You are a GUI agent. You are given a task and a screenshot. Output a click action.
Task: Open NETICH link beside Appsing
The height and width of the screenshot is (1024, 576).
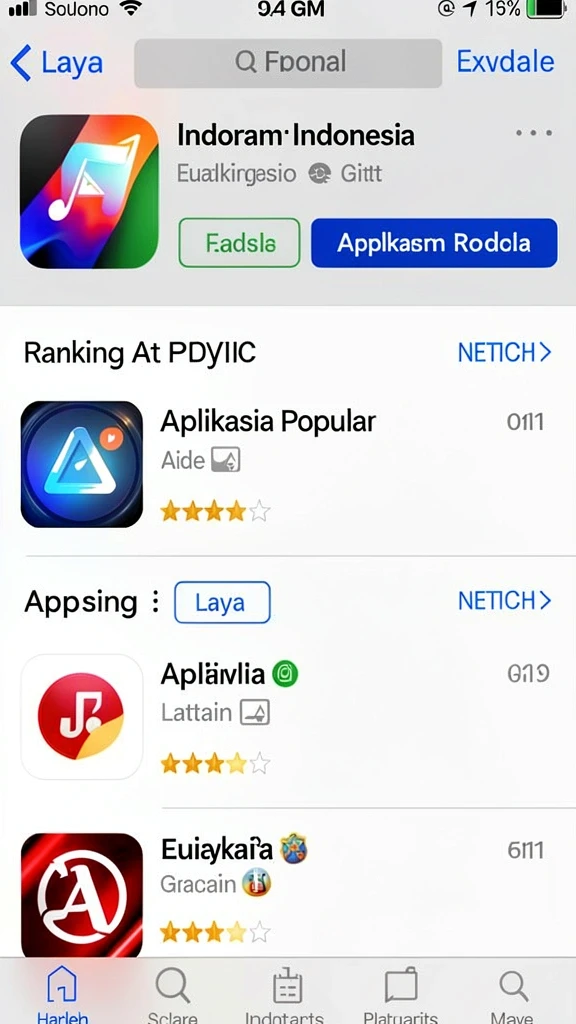(x=504, y=600)
